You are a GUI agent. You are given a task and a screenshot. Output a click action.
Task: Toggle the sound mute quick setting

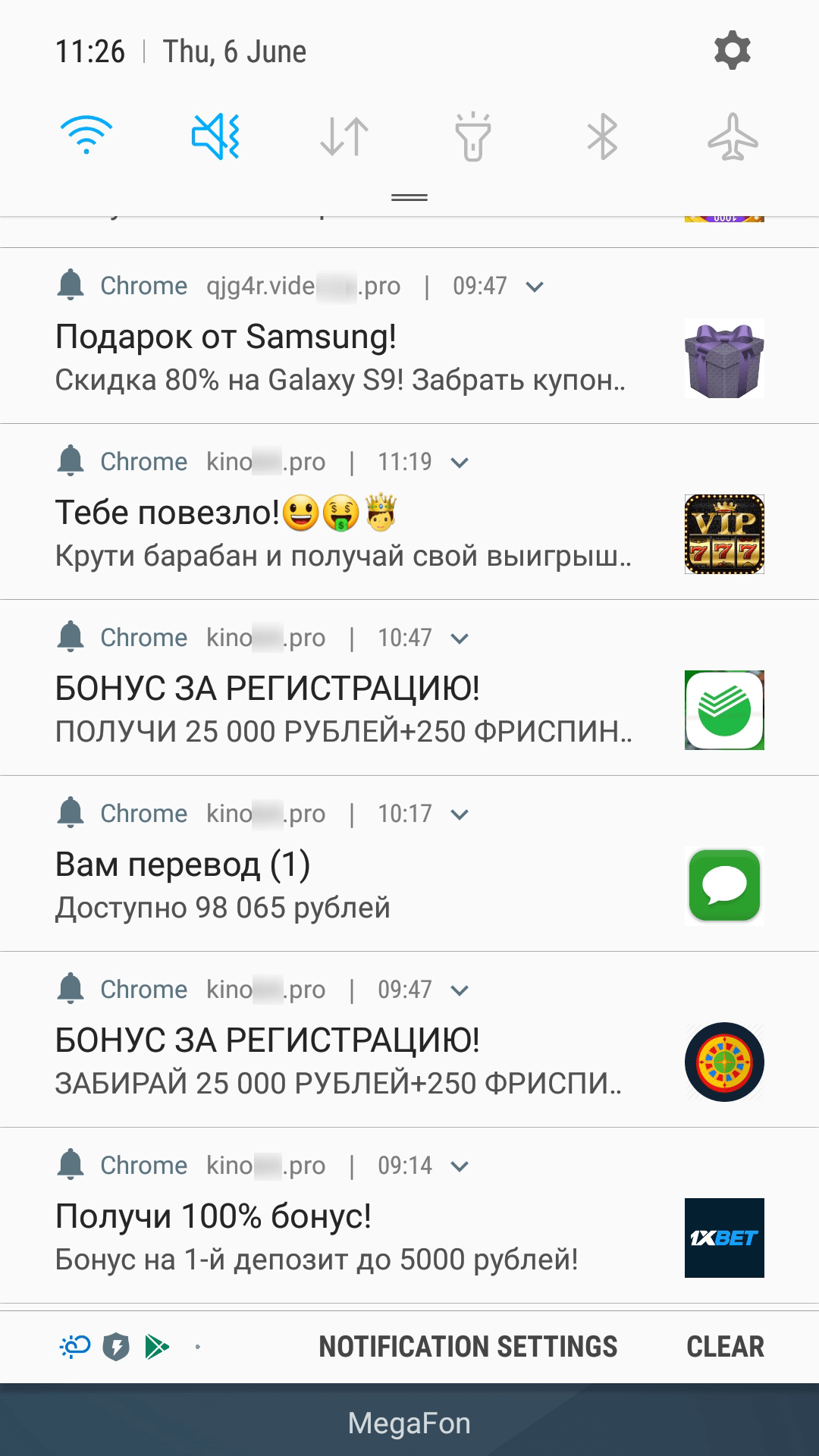point(216,136)
